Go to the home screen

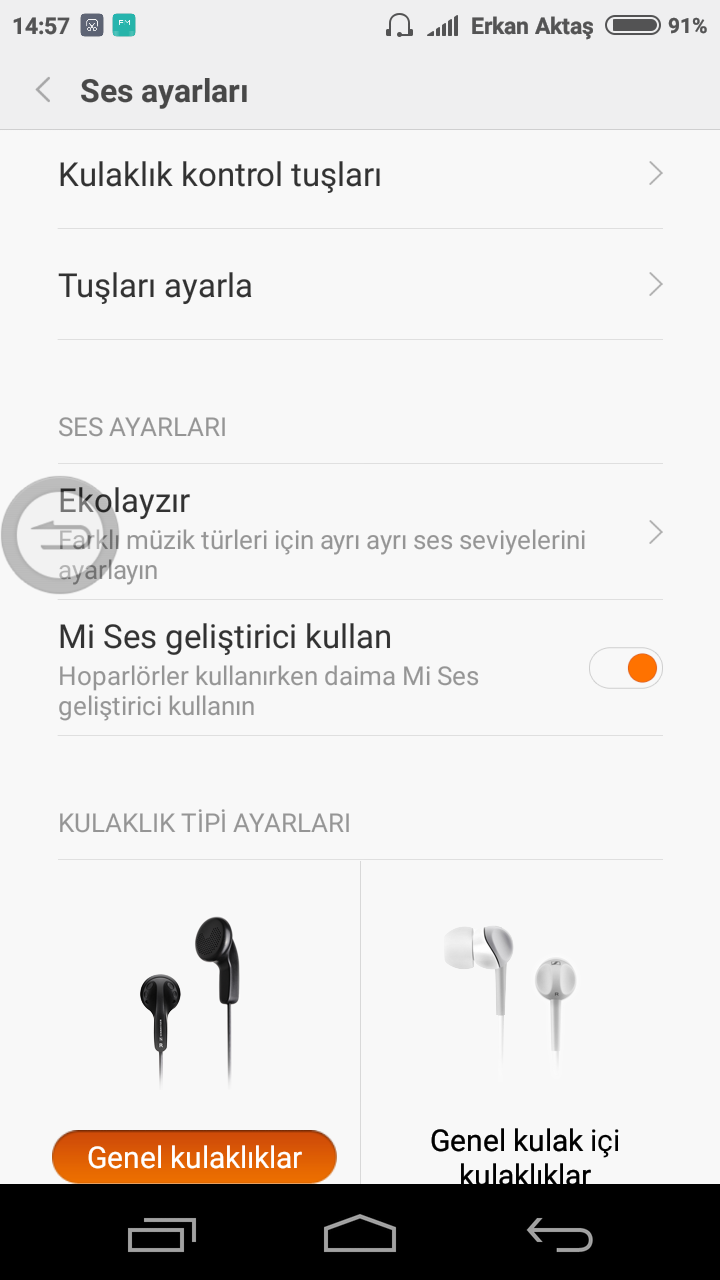coord(360,1235)
